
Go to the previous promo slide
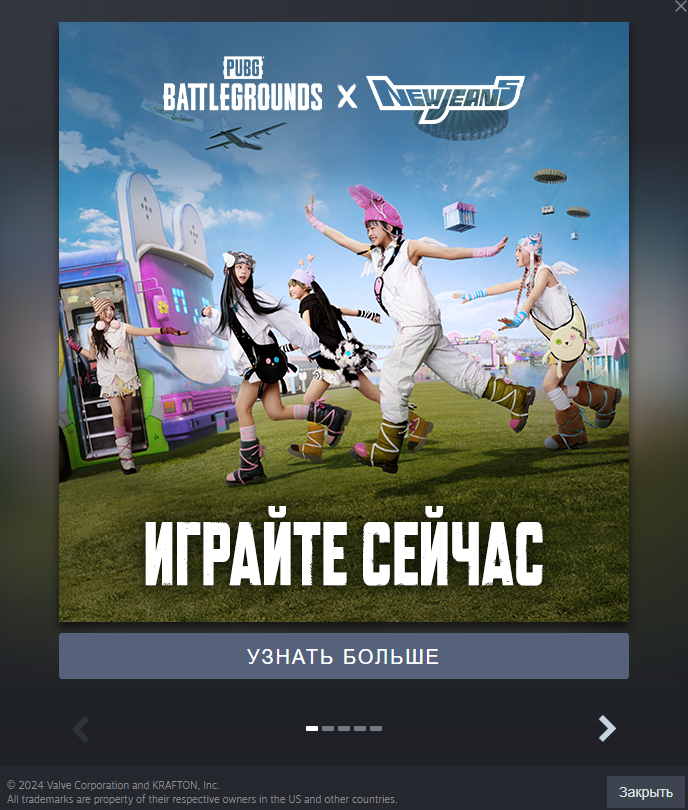(82, 730)
